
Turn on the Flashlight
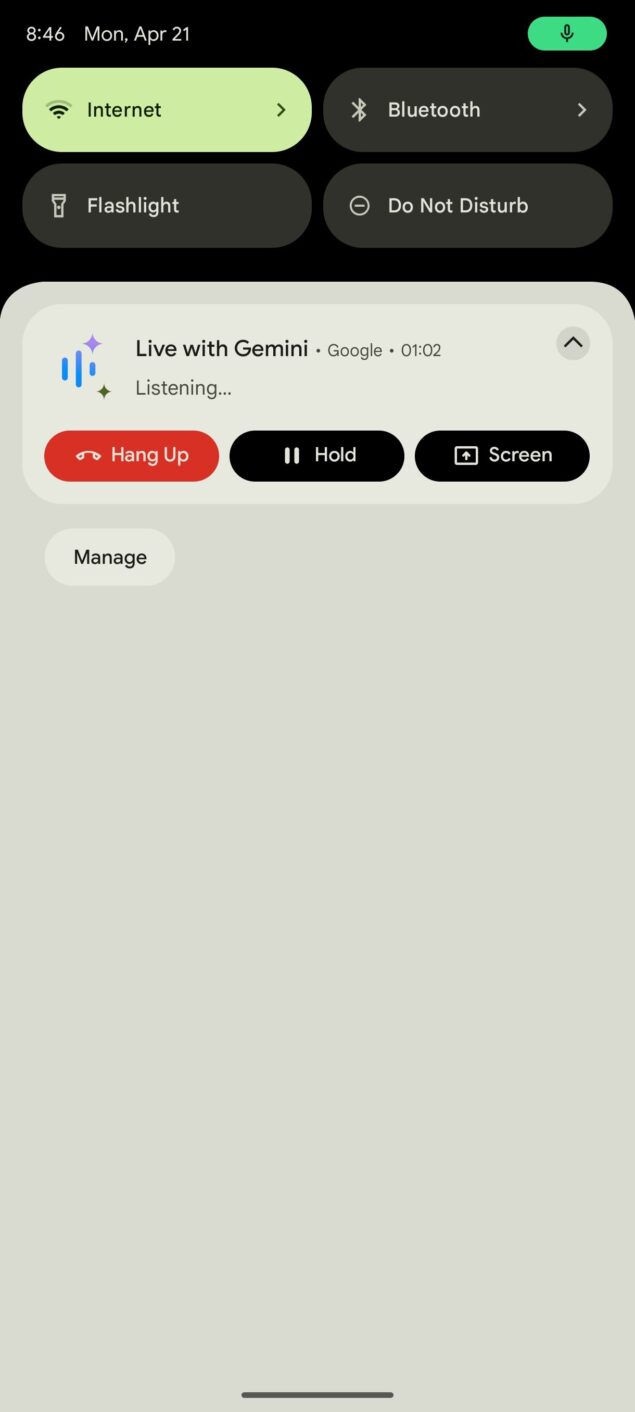tap(167, 206)
